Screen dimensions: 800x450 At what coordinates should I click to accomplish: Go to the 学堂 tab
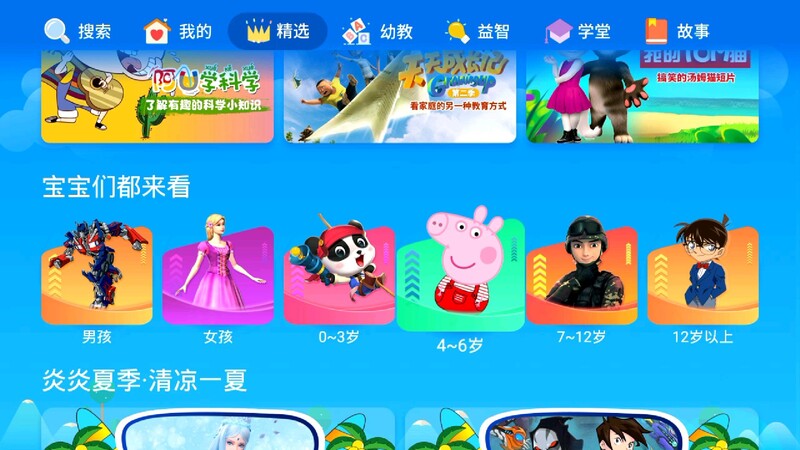click(x=577, y=31)
